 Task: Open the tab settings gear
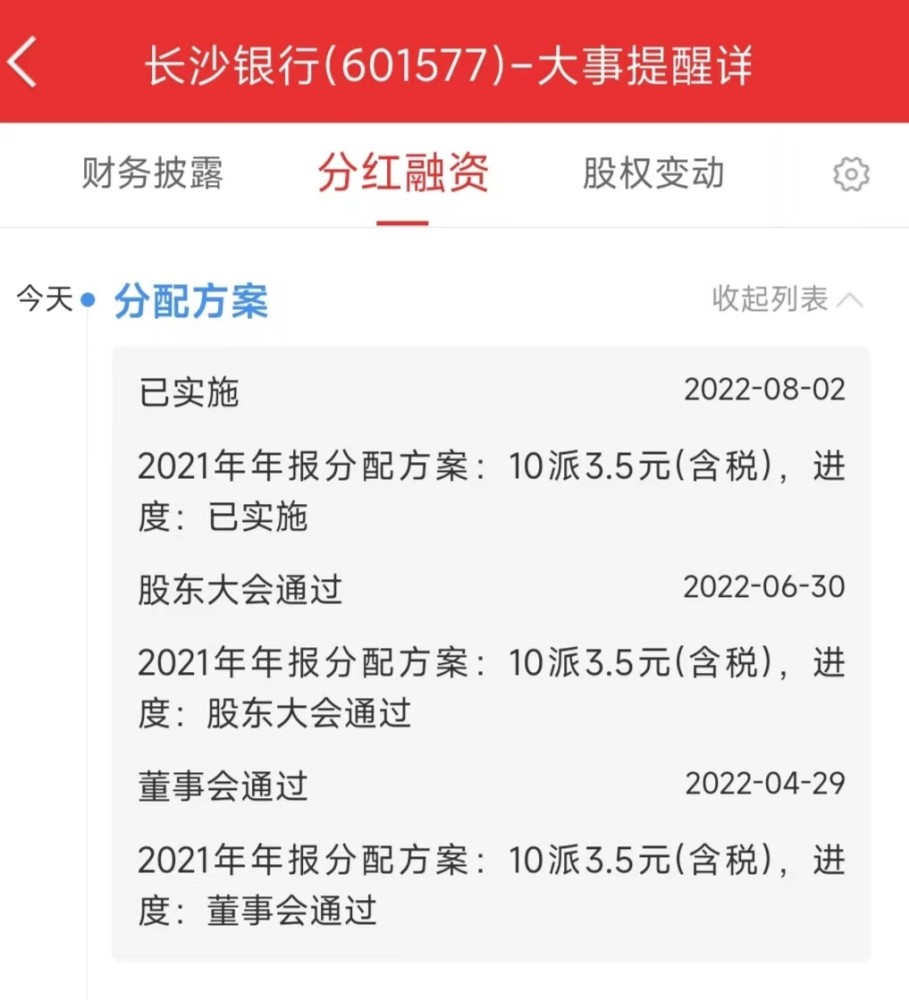click(851, 175)
